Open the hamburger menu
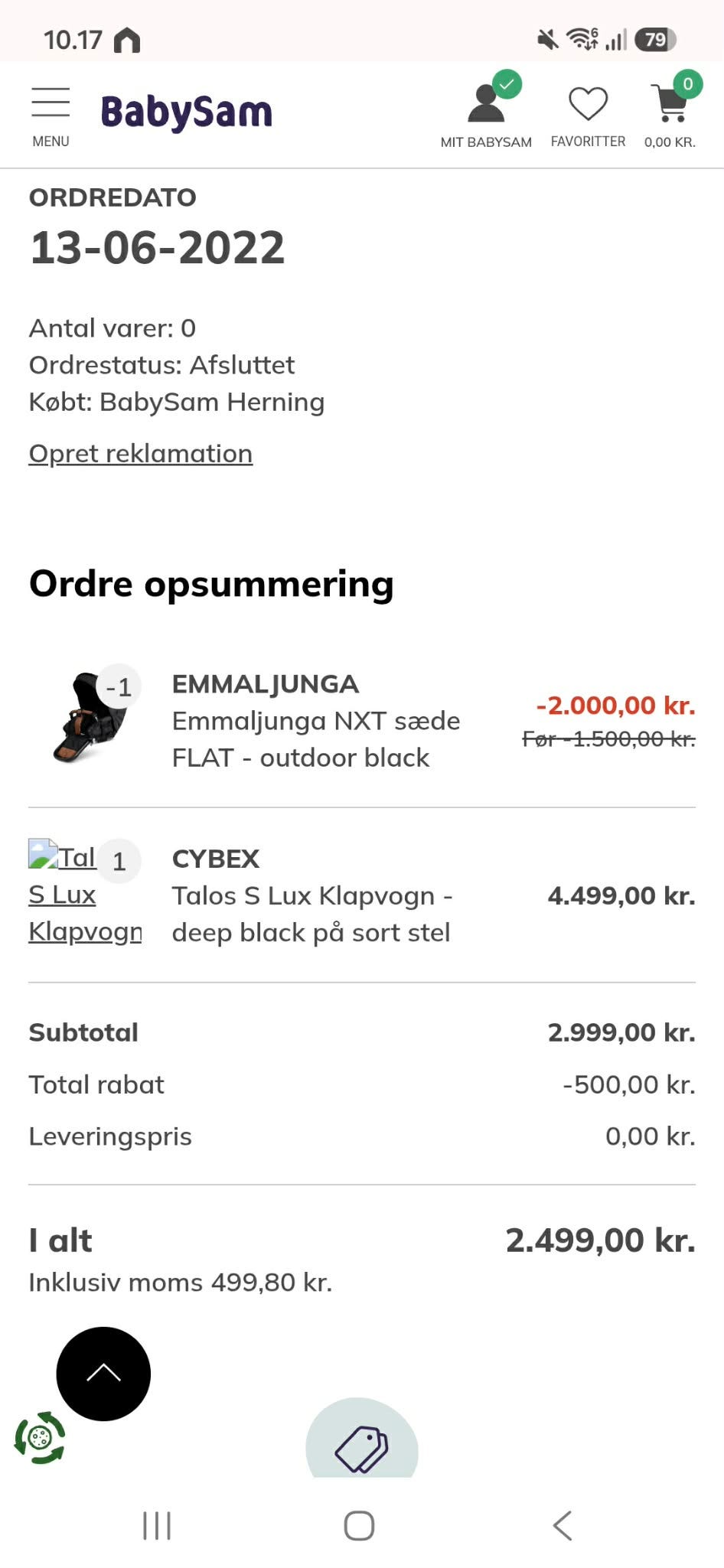The height and width of the screenshot is (1568, 724). point(51,116)
